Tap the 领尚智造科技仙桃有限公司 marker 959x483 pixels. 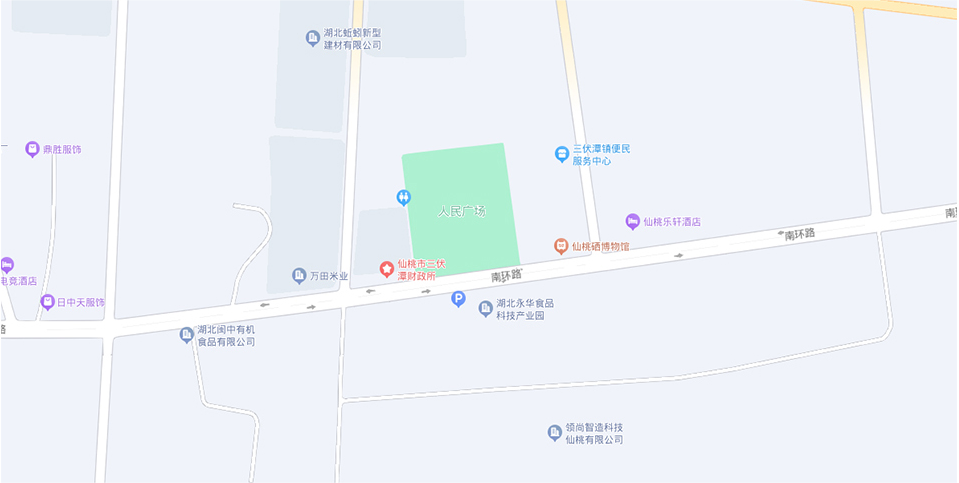click(554, 432)
